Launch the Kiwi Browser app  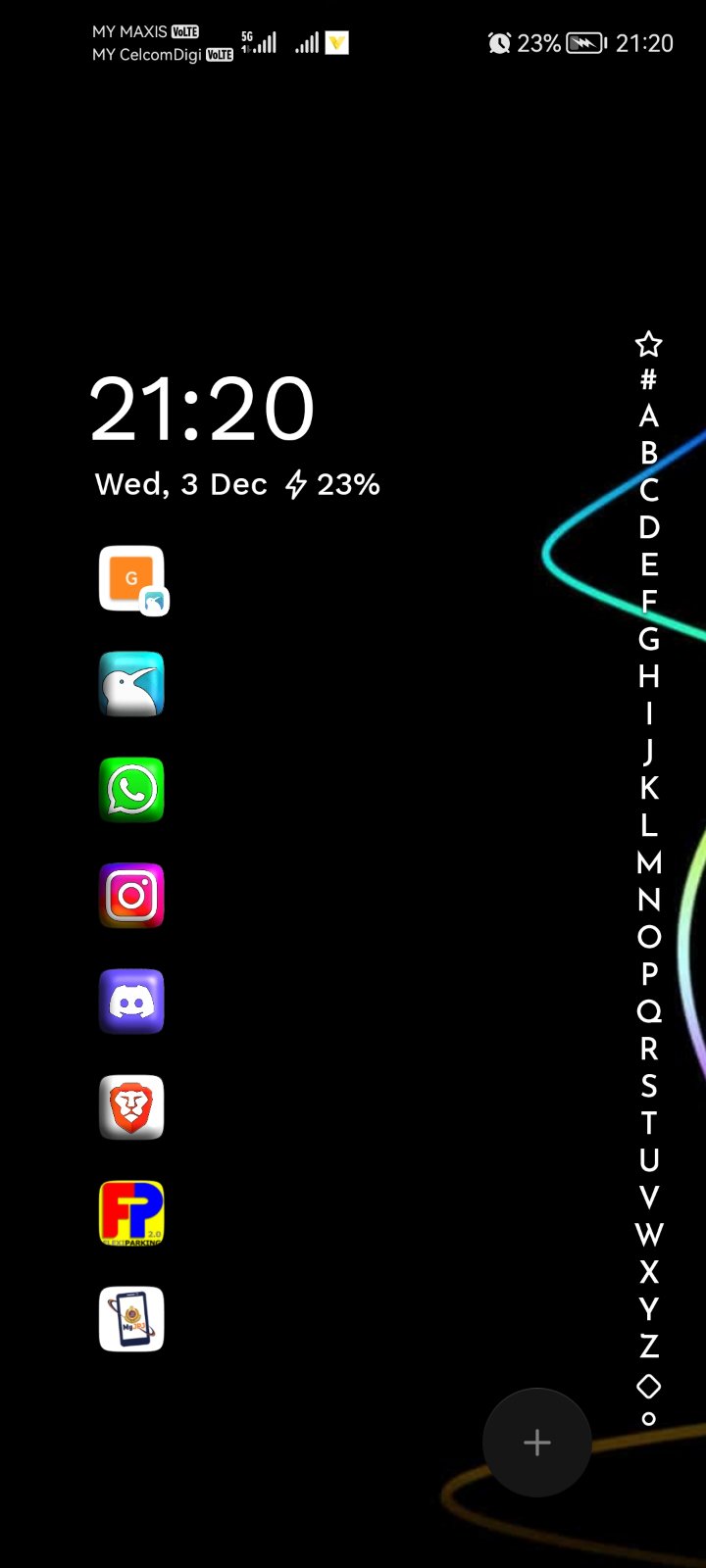pyautogui.click(x=132, y=685)
